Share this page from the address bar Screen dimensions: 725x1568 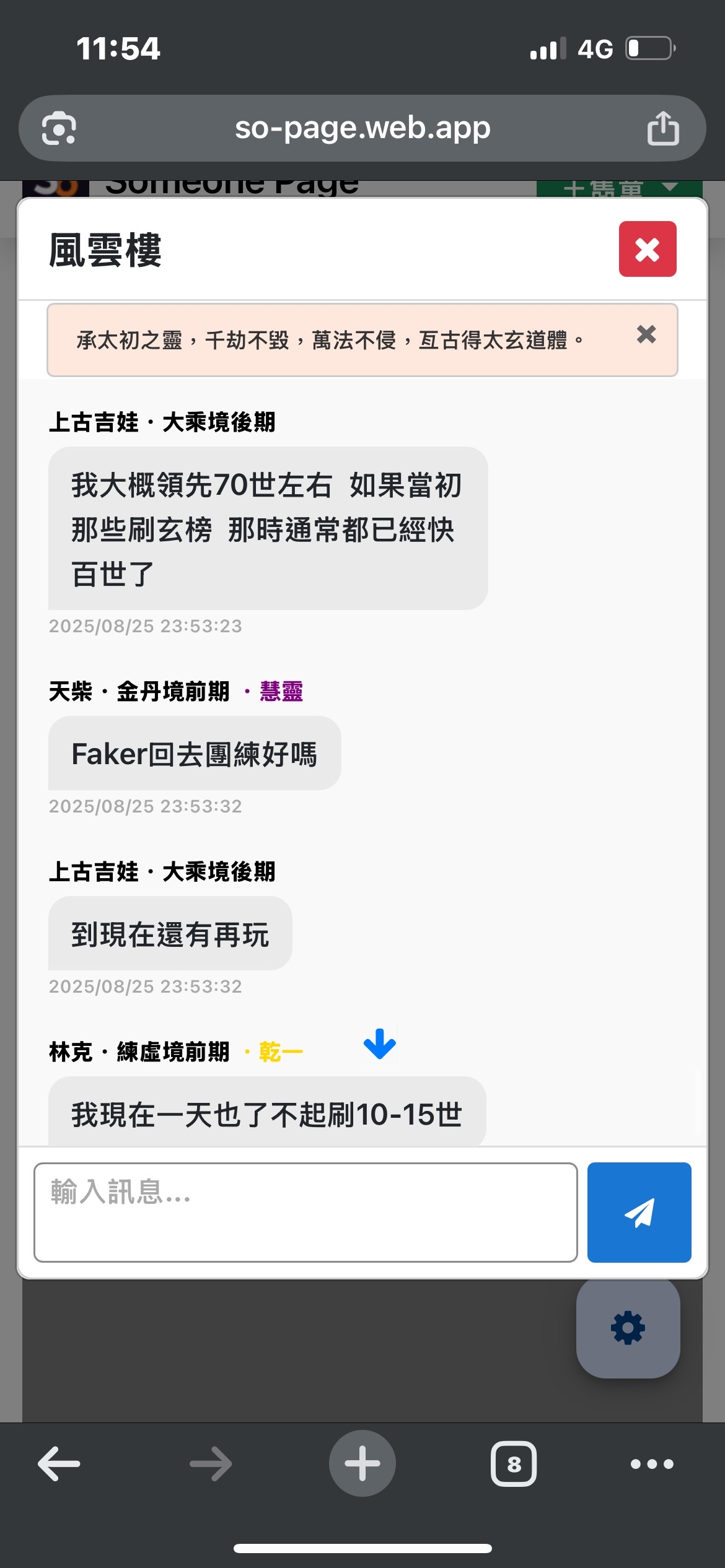tap(663, 128)
